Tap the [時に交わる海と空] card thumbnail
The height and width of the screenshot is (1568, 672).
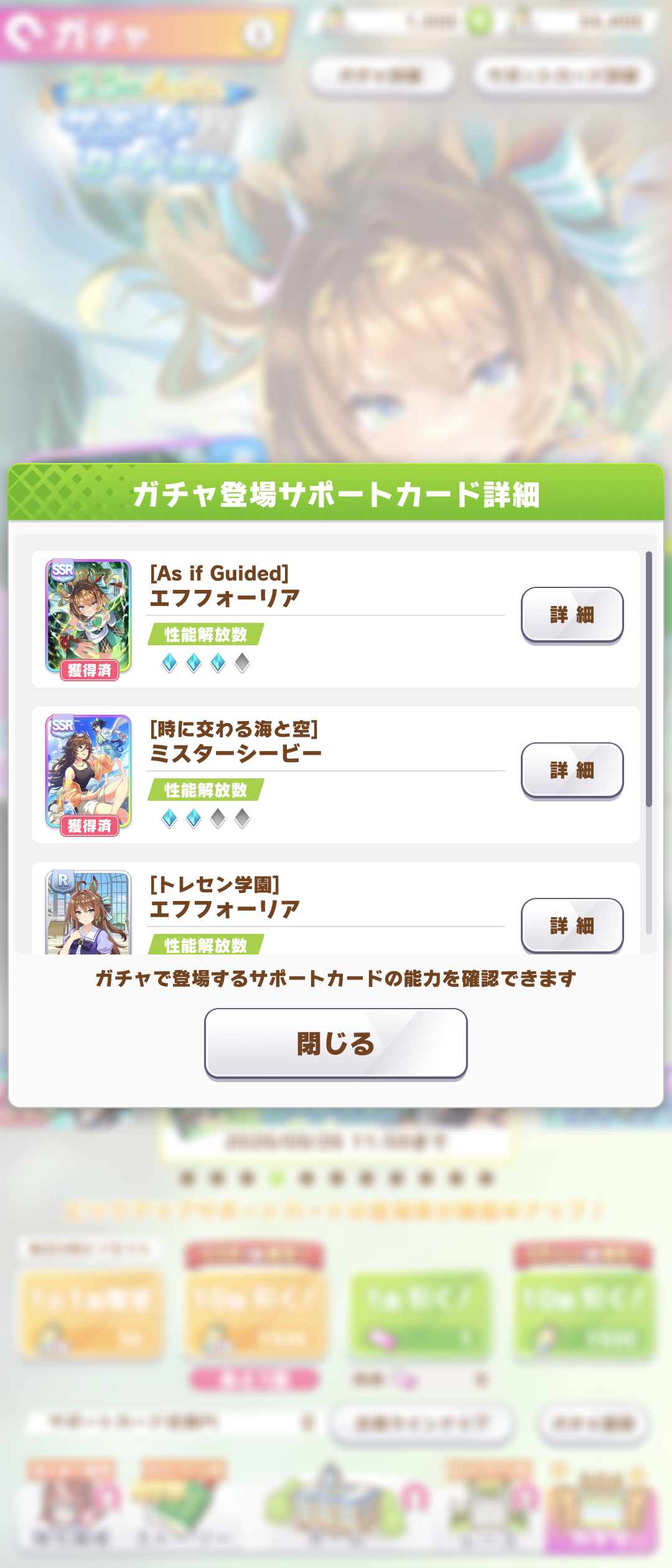point(88,774)
